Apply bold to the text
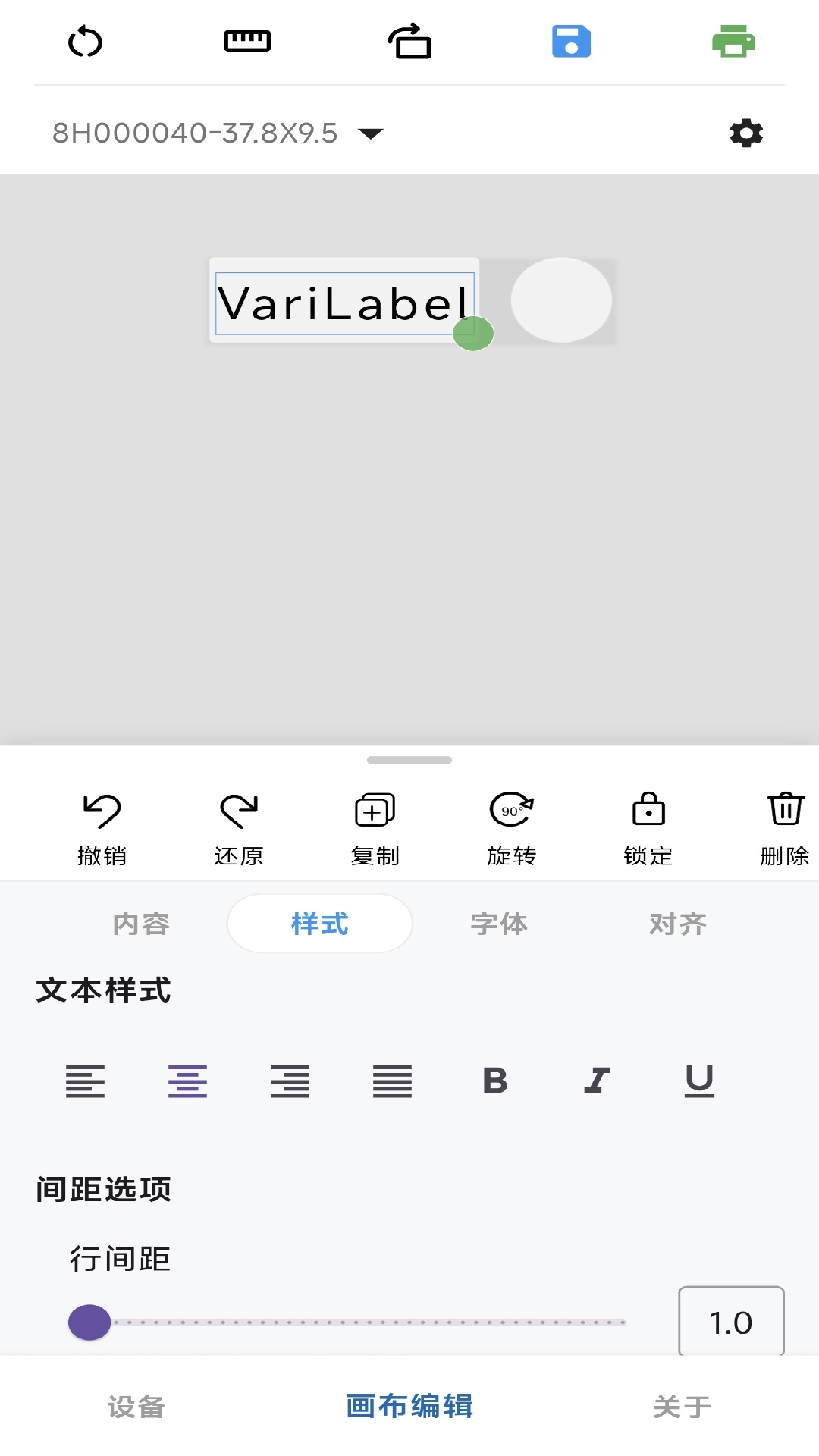This screenshot has height=1456, width=819. click(x=494, y=1080)
